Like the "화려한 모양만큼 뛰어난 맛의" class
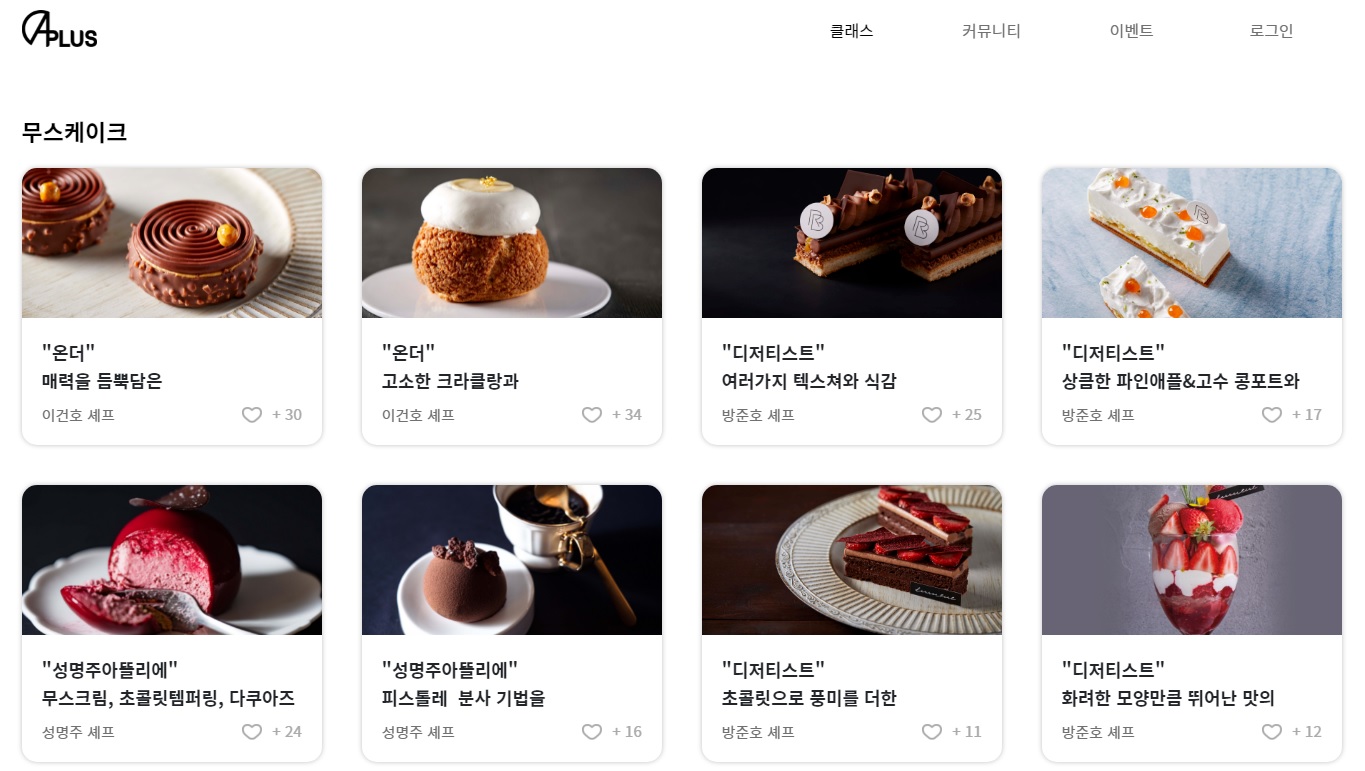Screen dimensions: 1365x771 [1272, 732]
